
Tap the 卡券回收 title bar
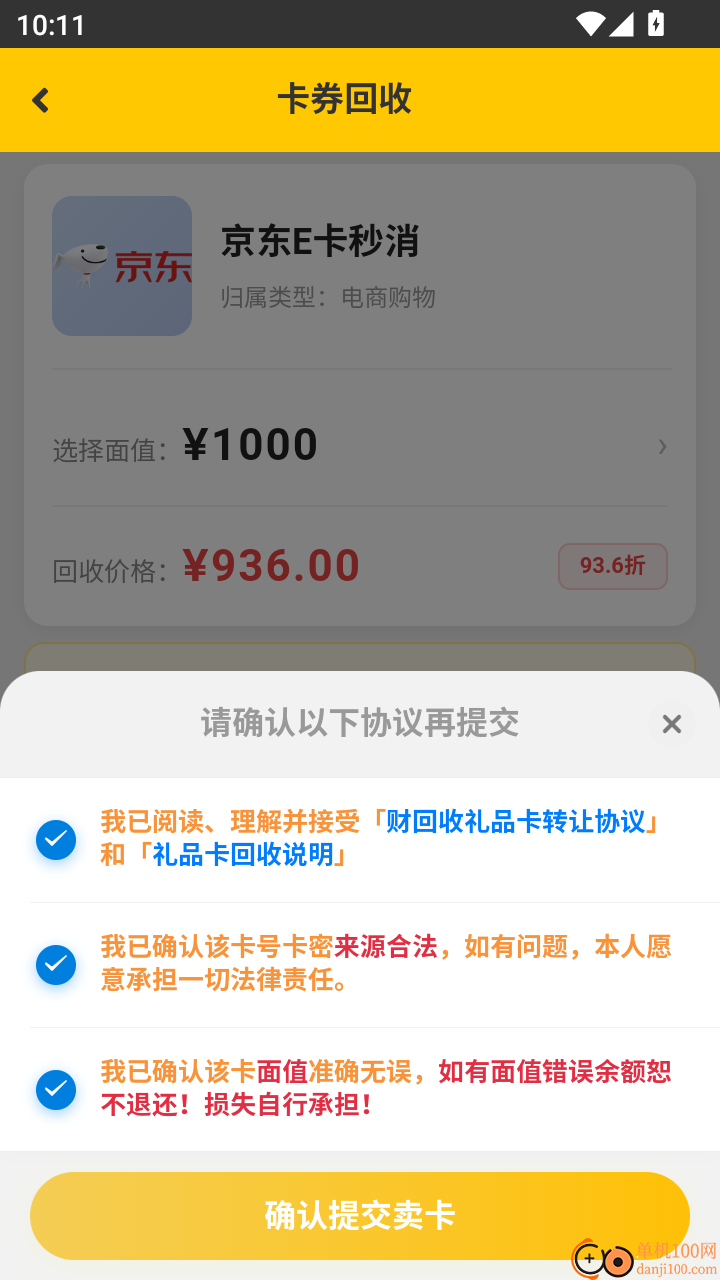[x=345, y=100]
